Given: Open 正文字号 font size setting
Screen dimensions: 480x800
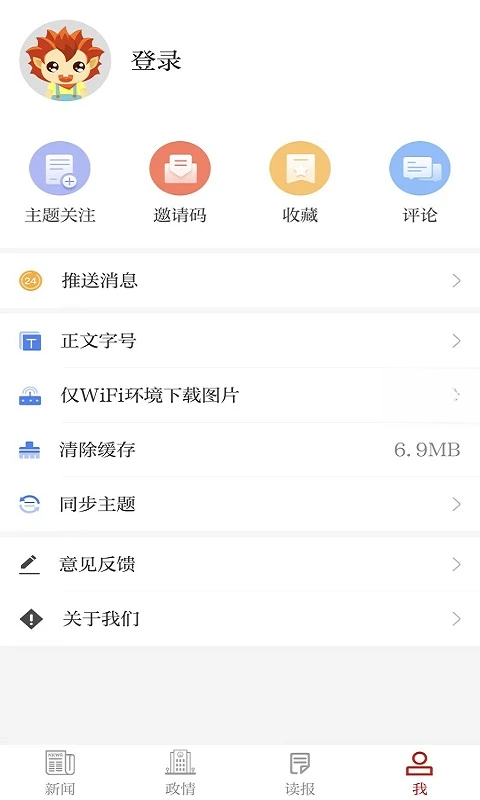Looking at the screenshot, I should coord(240,341).
